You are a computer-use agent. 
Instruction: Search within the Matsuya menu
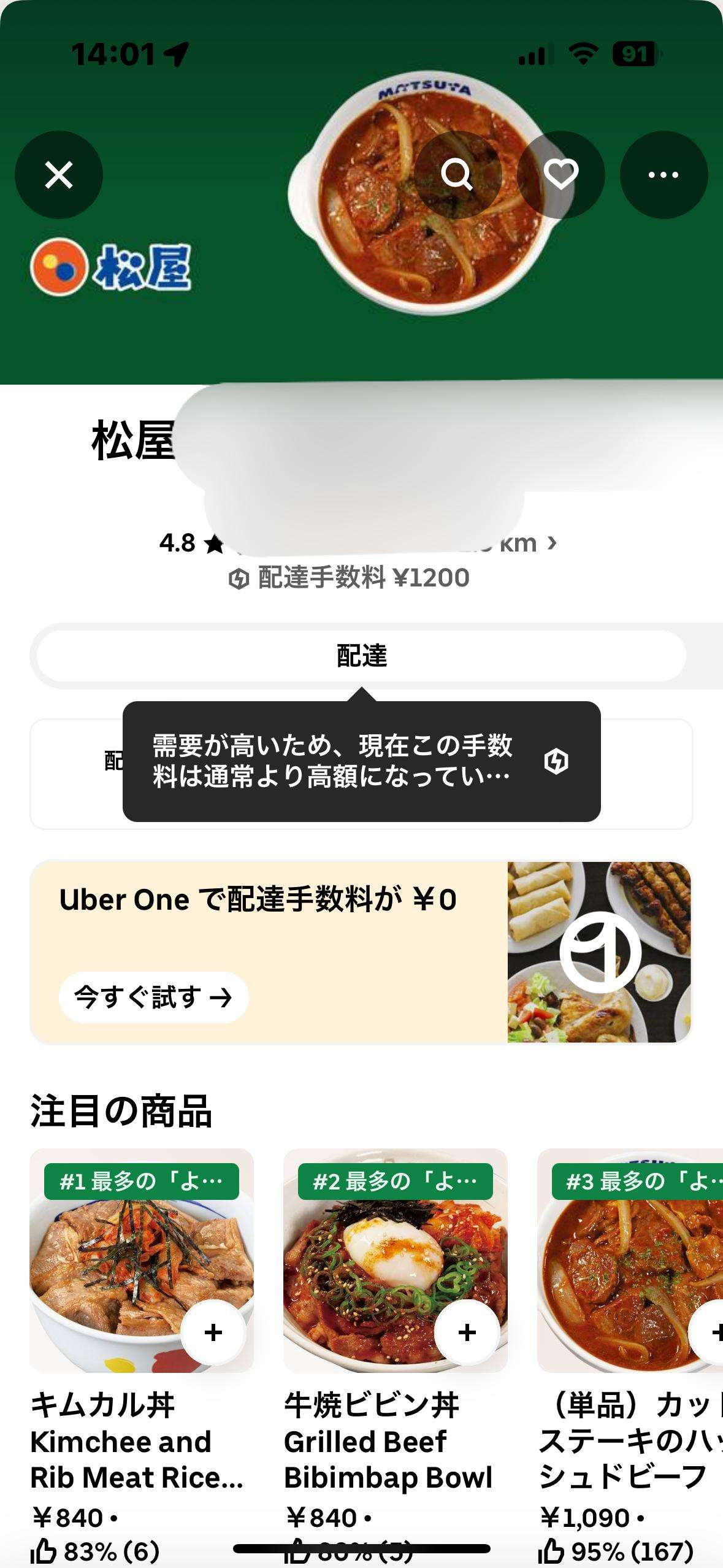click(x=457, y=175)
